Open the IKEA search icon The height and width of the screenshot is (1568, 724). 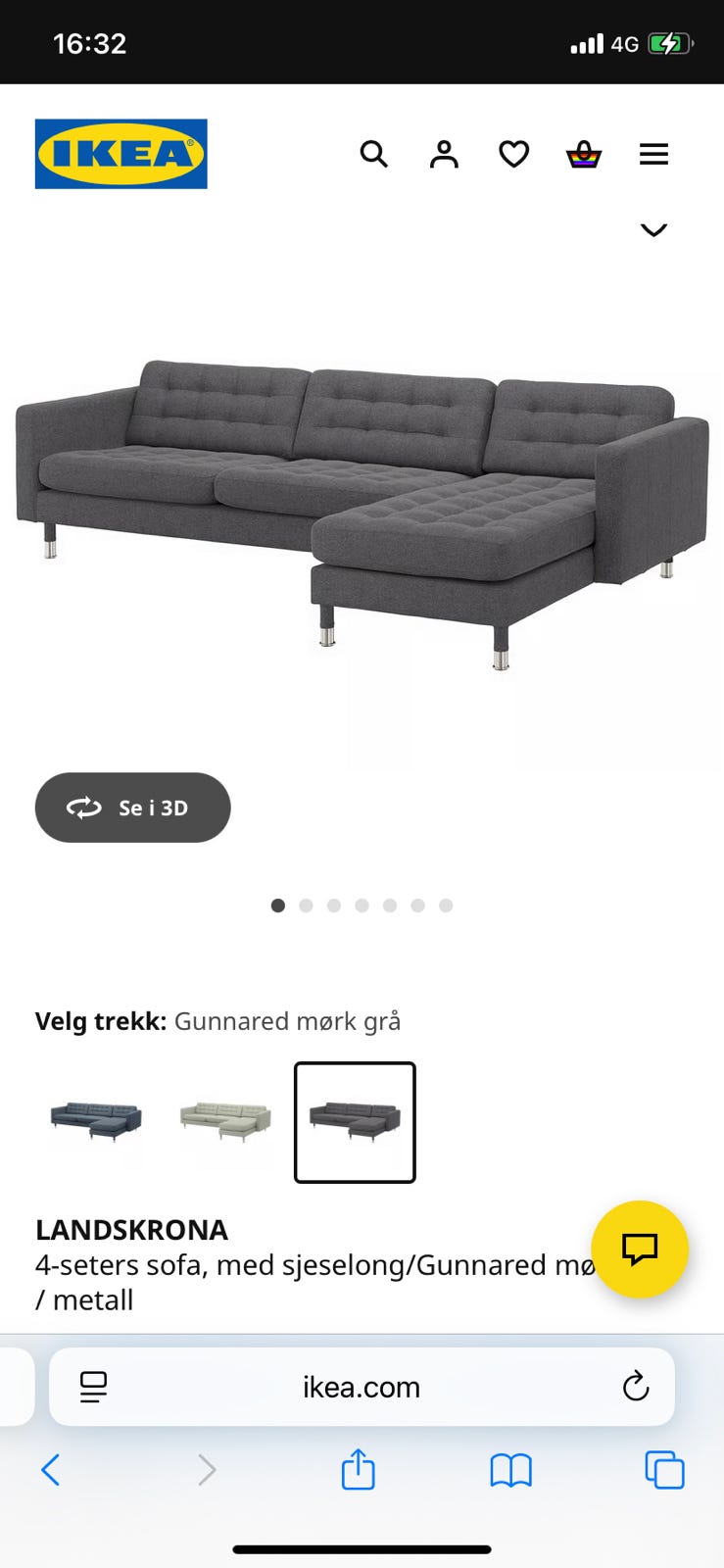click(x=373, y=154)
